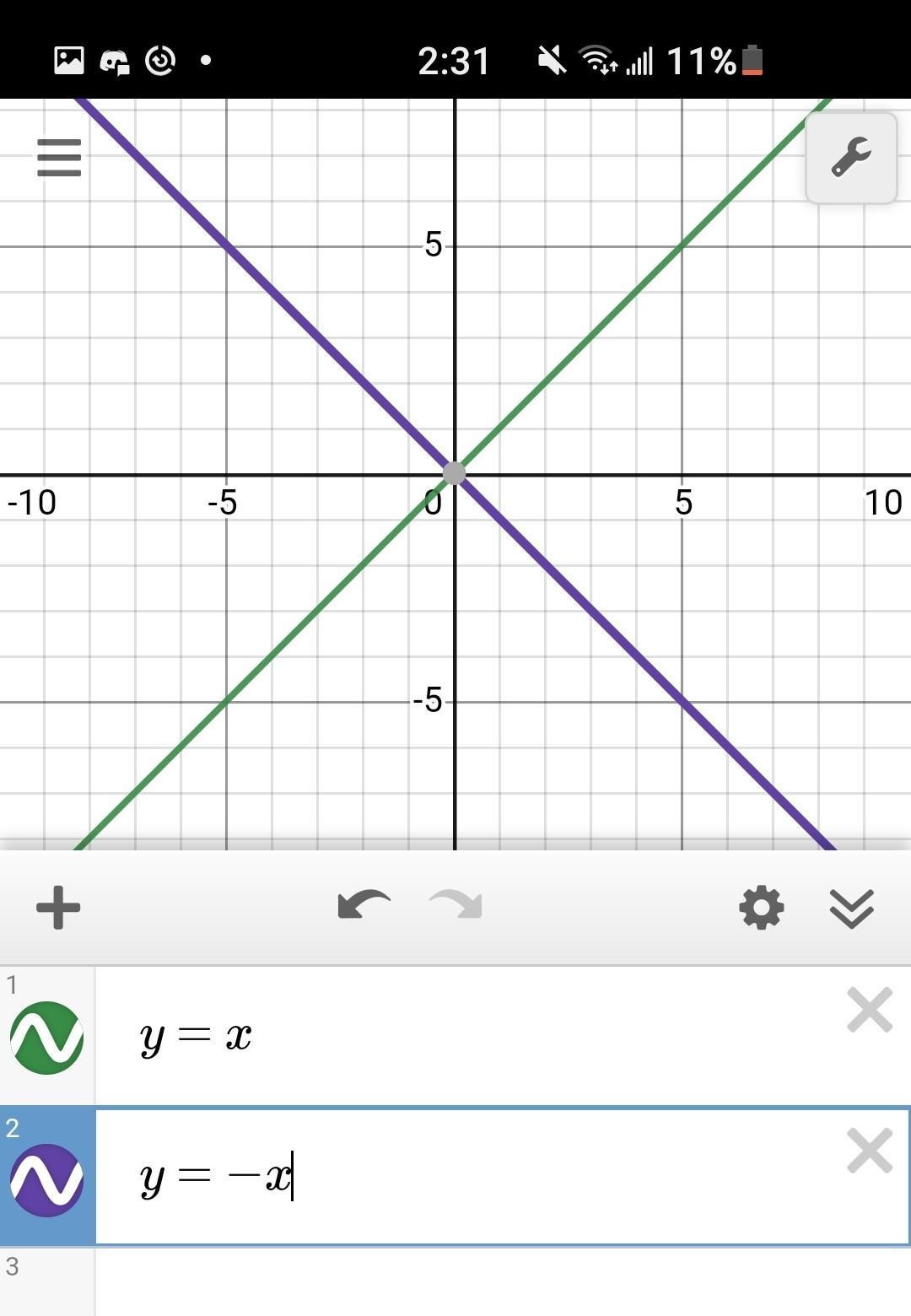Delete the y = -x expression
The image size is (911, 1316).
(869, 1151)
